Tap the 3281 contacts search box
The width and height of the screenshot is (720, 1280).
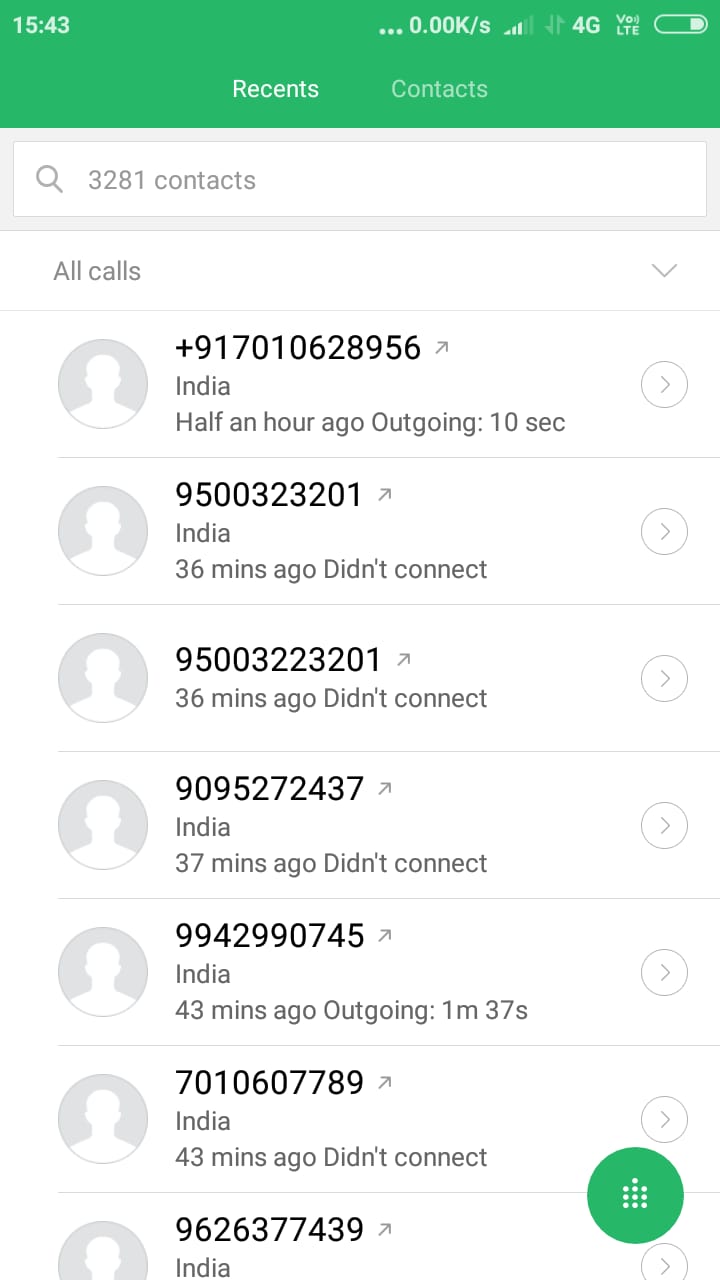[x=360, y=179]
